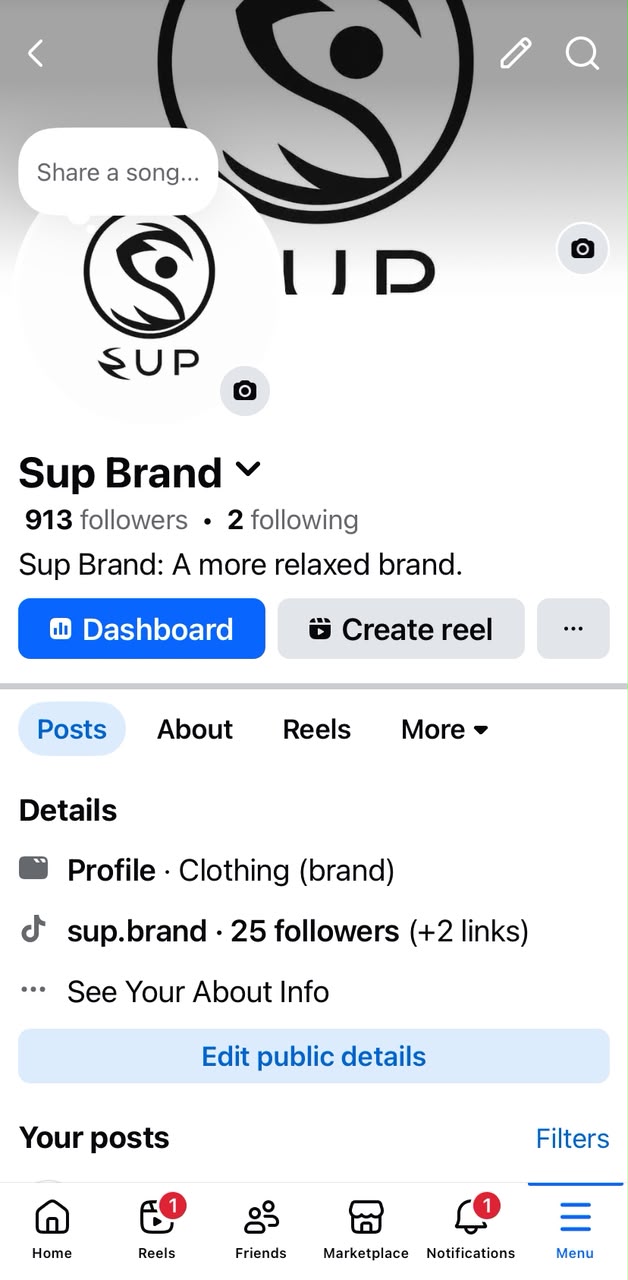Edit public details

[x=314, y=1056]
